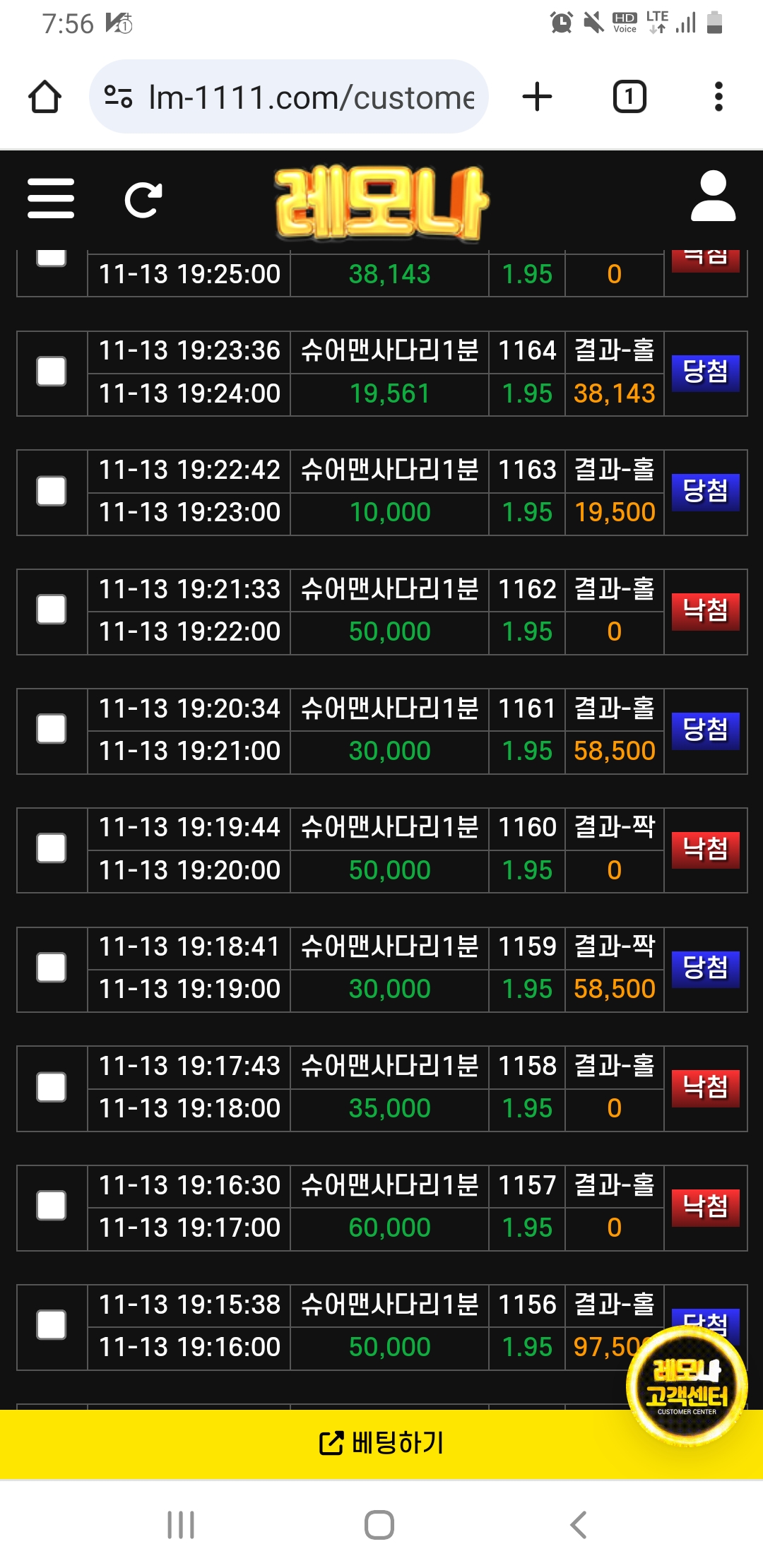This screenshot has height=1568, width=763.
Task: Open the browser overflow menu
Action: point(718,97)
